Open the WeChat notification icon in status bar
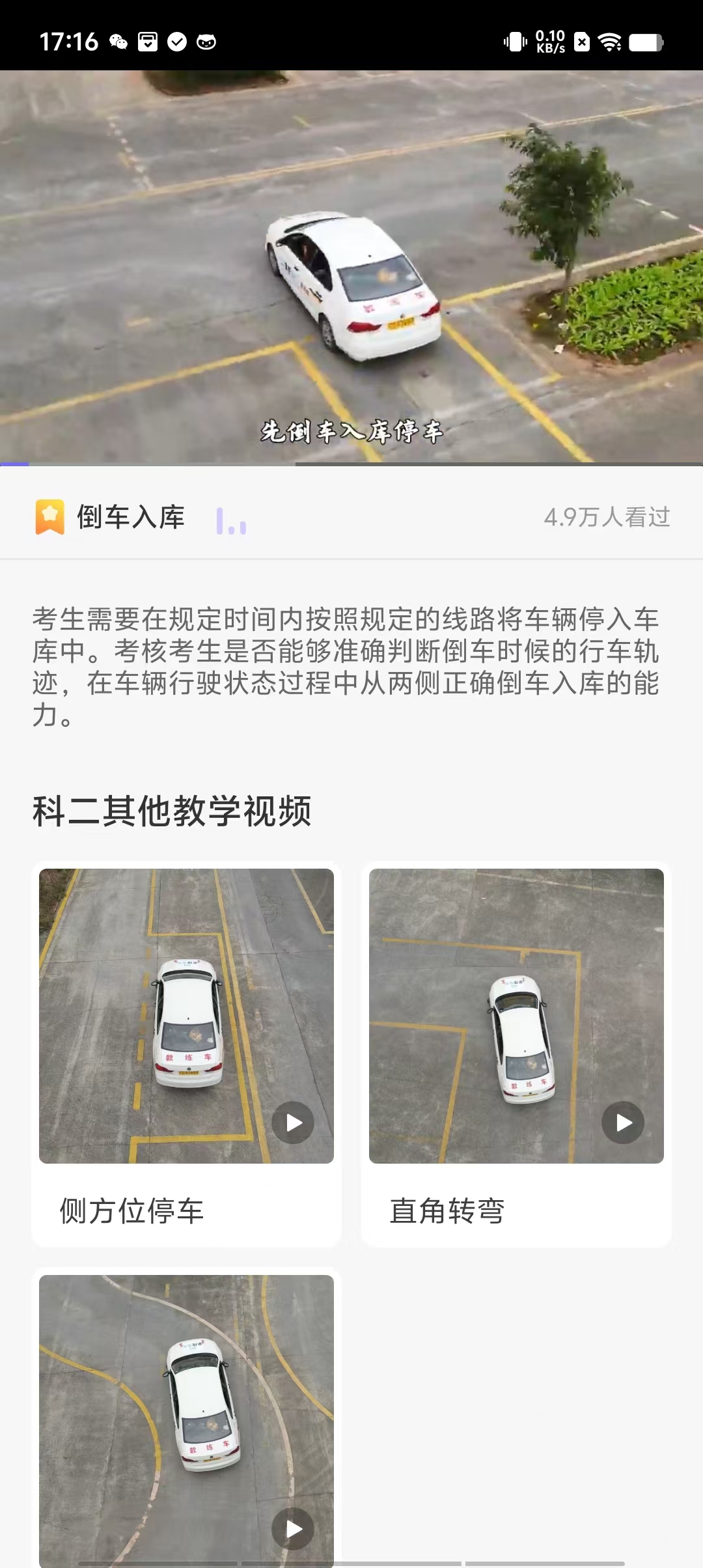The image size is (703, 1568). click(118, 42)
